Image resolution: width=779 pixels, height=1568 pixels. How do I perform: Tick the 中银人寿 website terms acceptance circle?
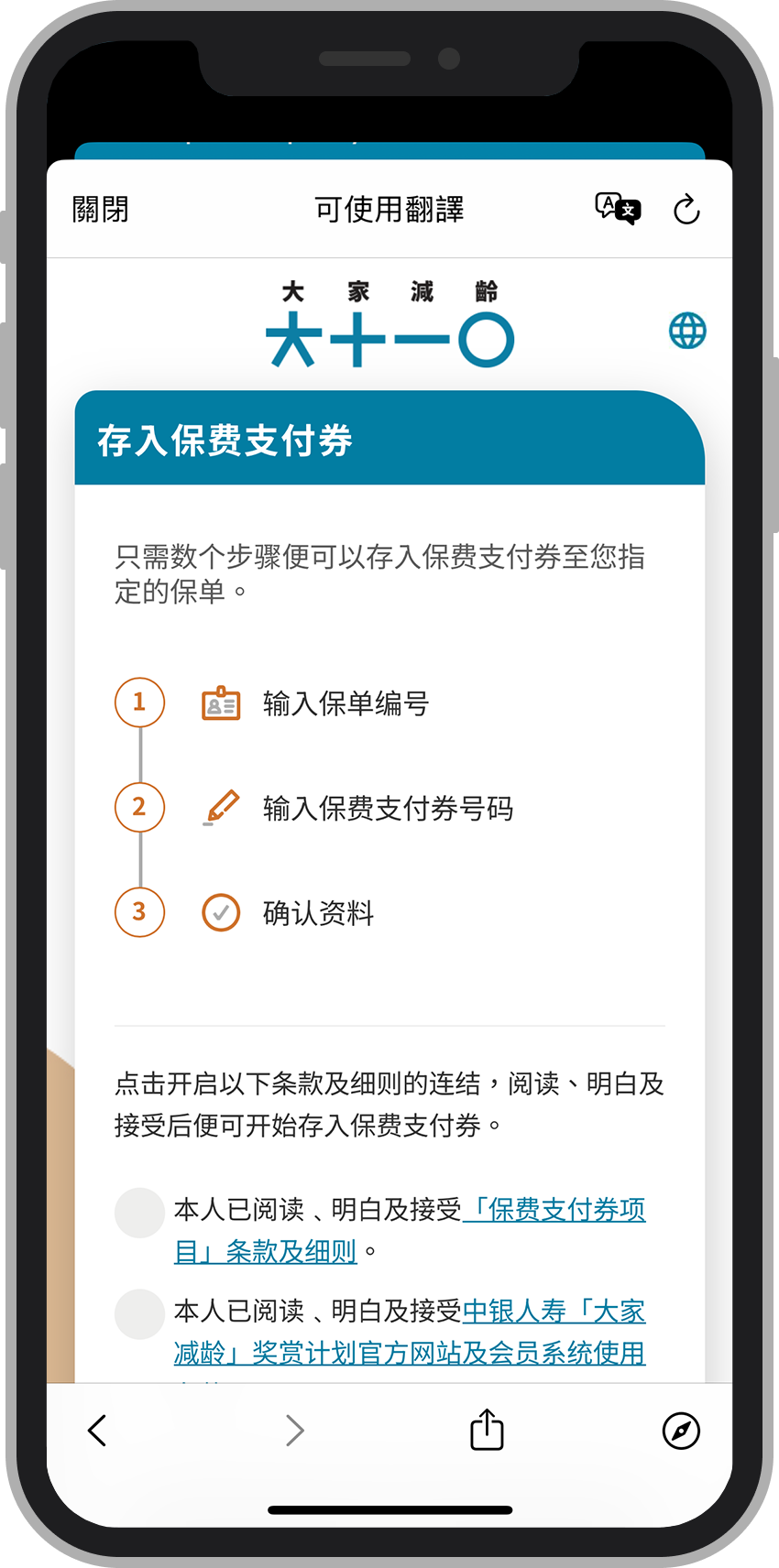point(139,1313)
